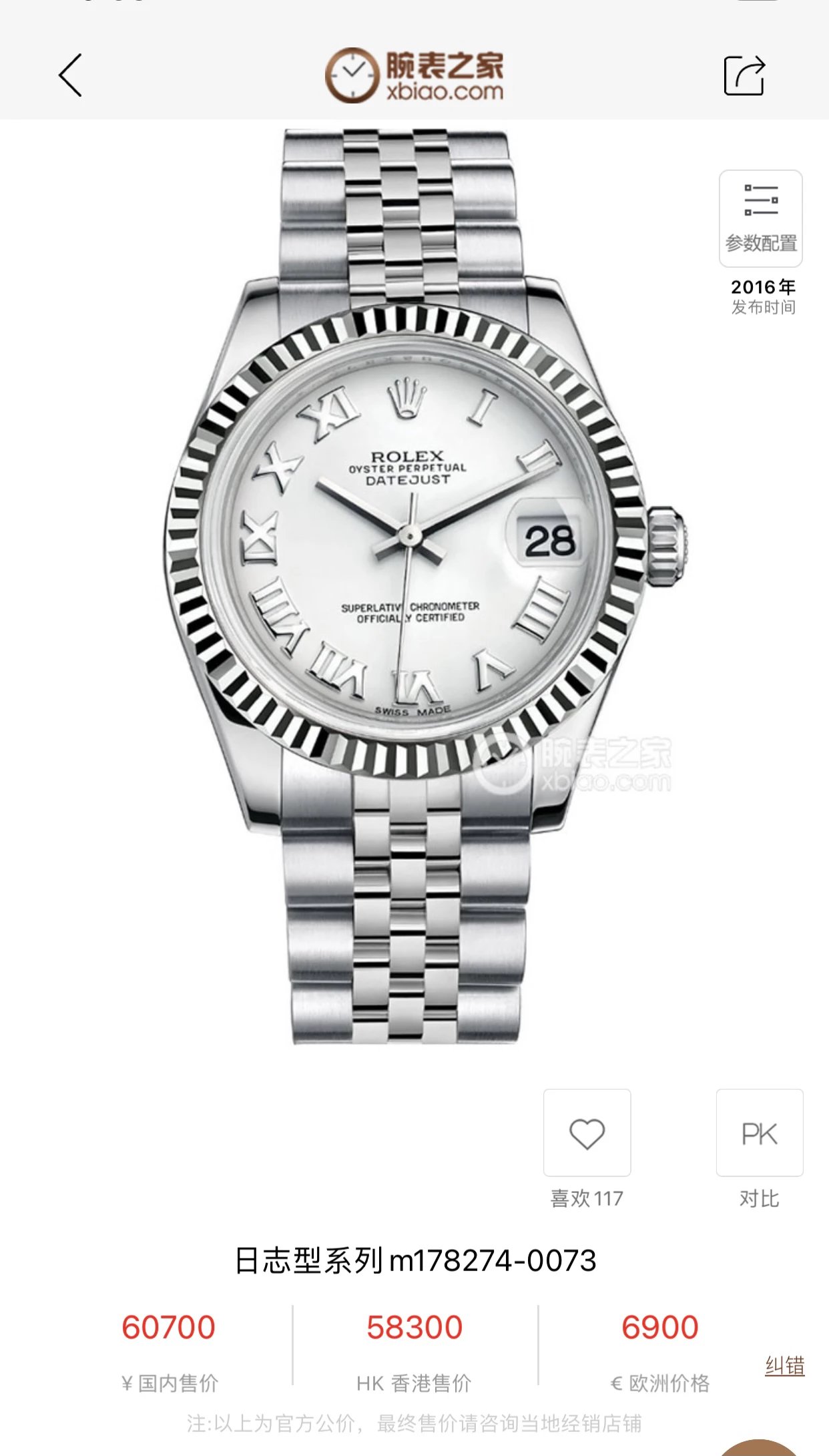Go back using the header arrow

(71, 75)
